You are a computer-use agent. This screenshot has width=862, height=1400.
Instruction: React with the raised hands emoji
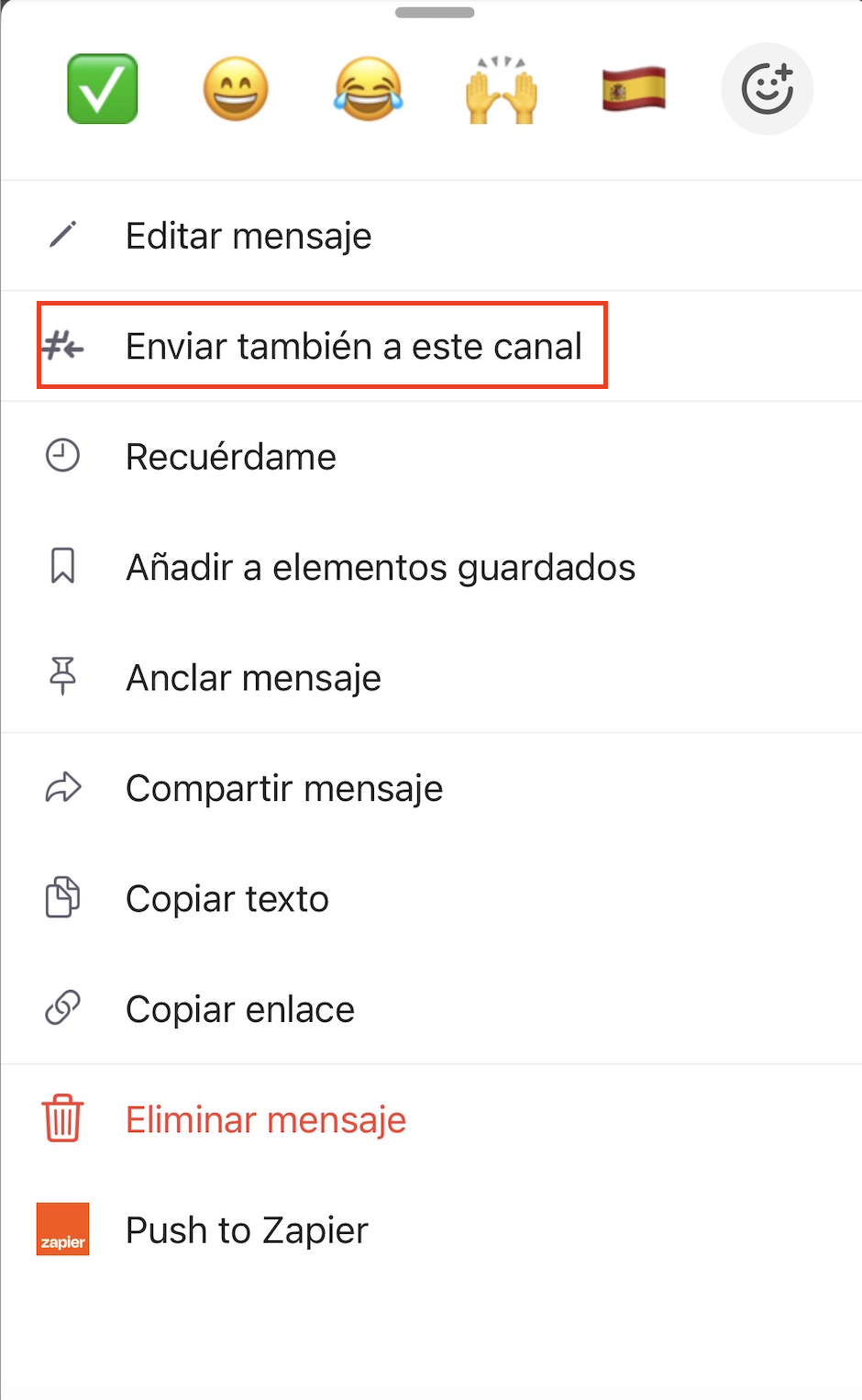pos(501,89)
